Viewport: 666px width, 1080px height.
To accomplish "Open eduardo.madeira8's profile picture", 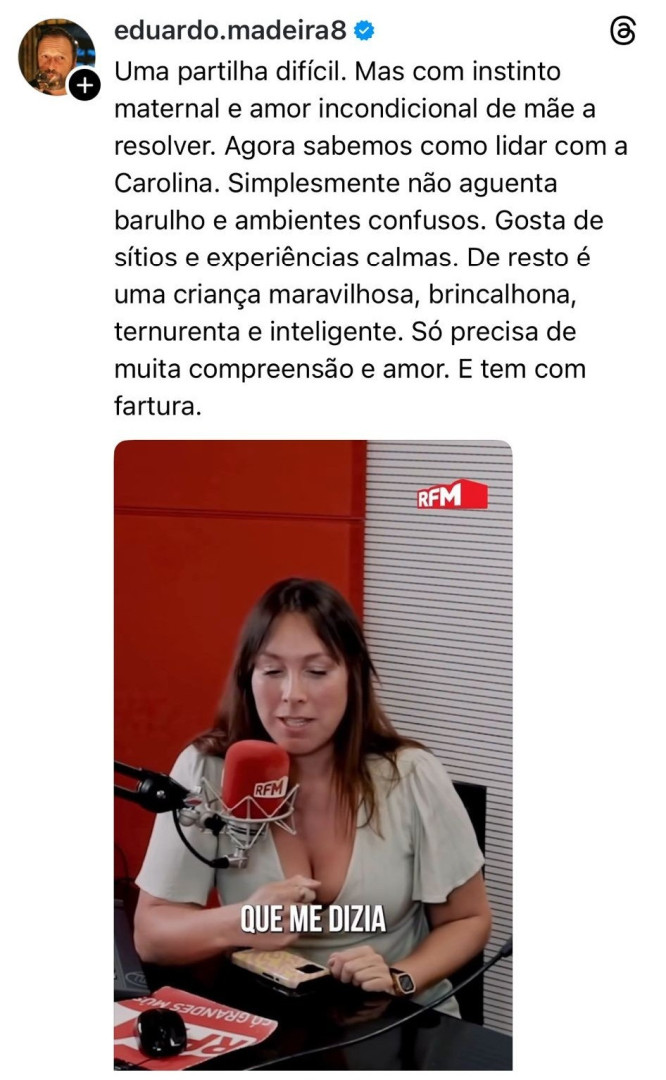I will click(53, 53).
